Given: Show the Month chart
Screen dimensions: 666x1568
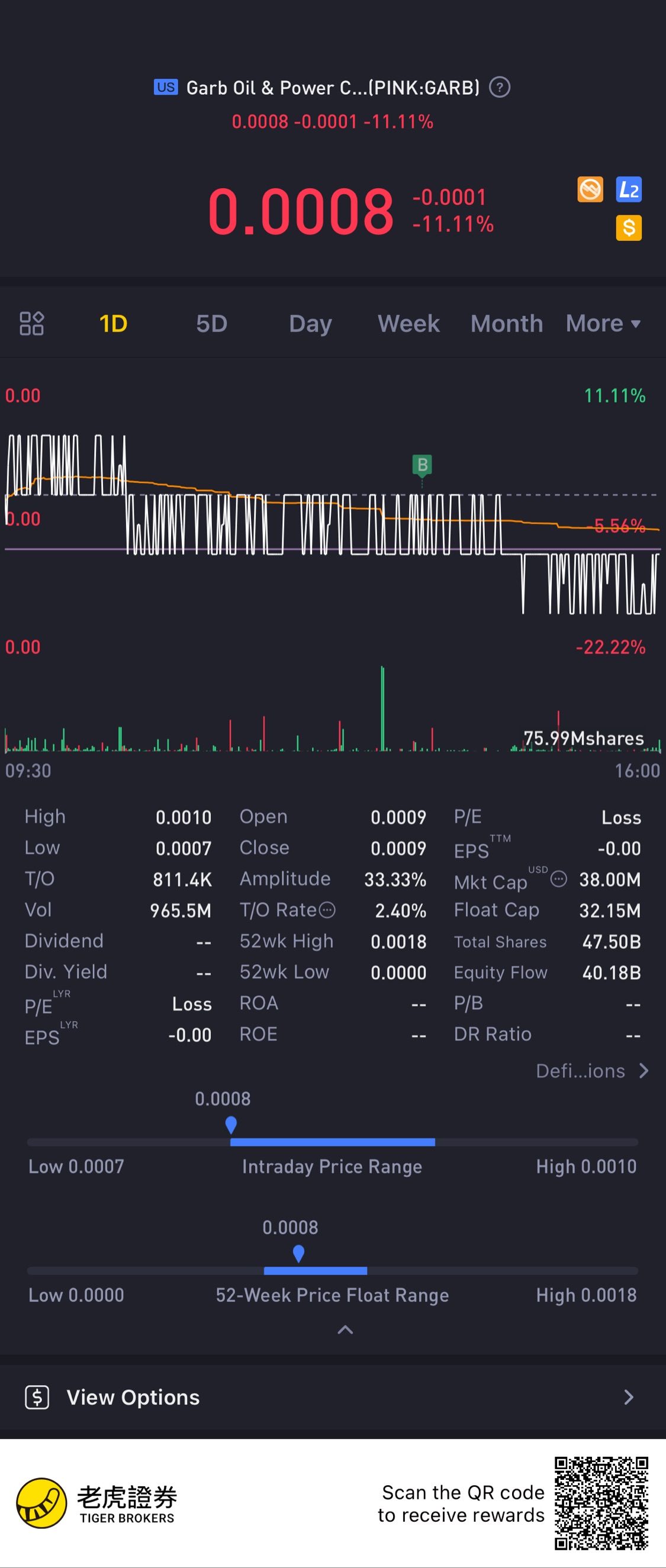Looking at the screenshot, I should click(507, 323).
